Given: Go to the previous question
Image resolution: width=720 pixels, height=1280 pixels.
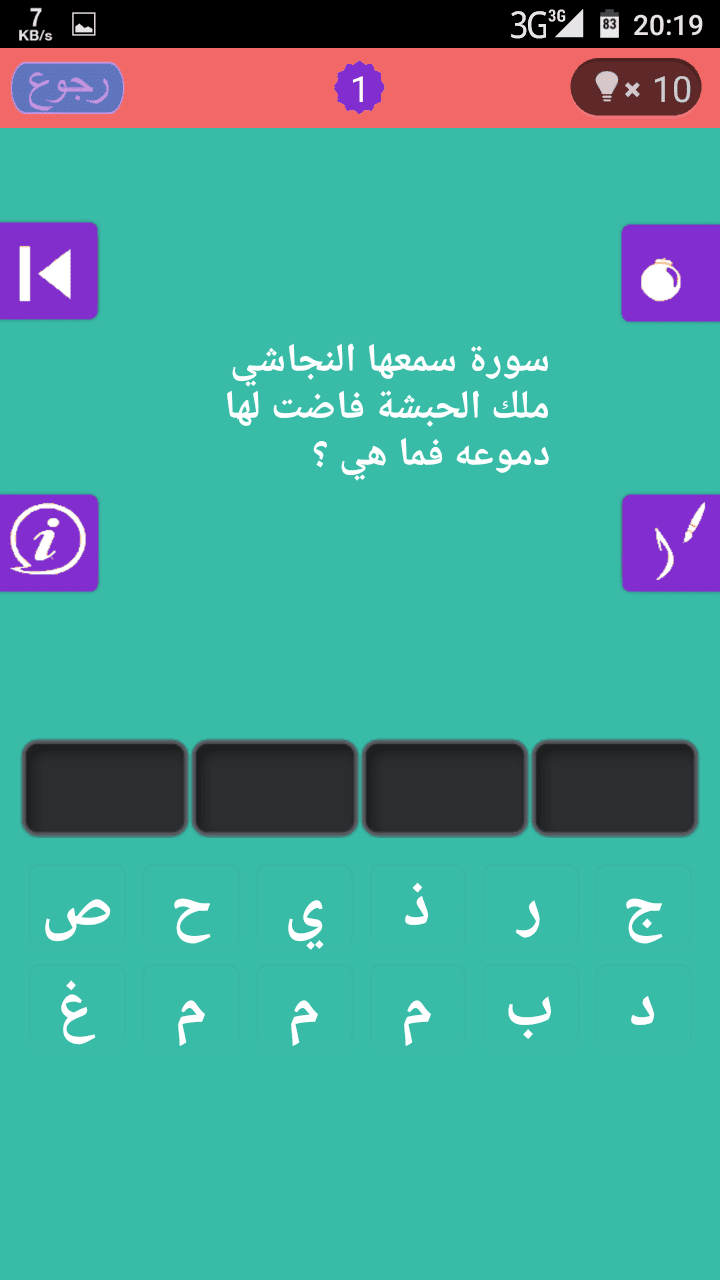Looking at the screenshot, I should point(48,271).
